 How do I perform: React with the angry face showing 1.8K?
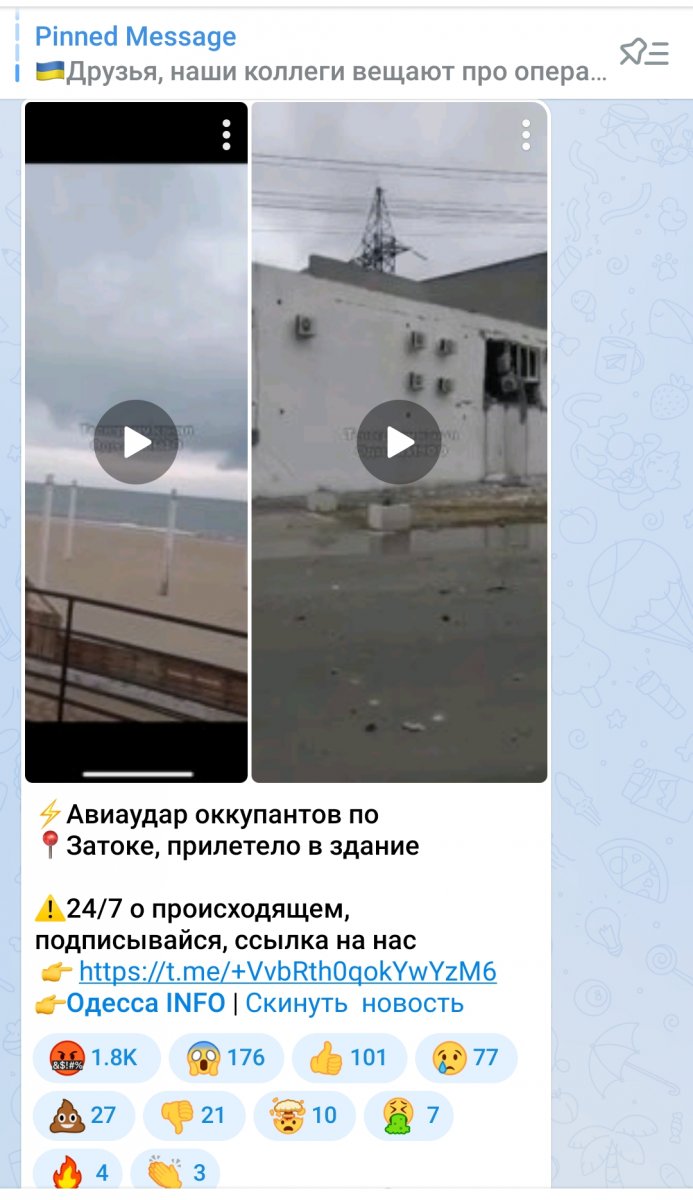[97, 1057]
